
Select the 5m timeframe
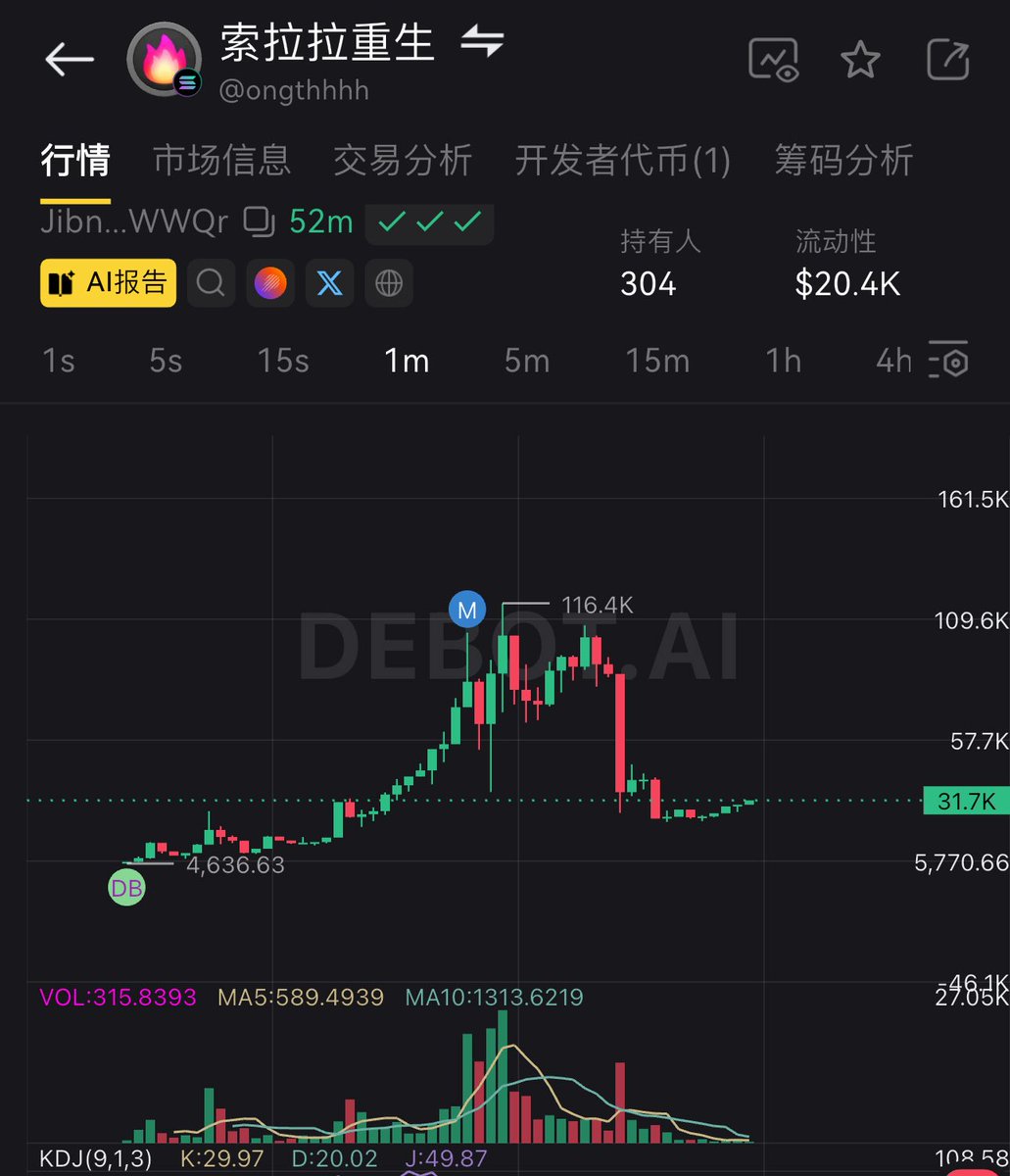(526, 362)
